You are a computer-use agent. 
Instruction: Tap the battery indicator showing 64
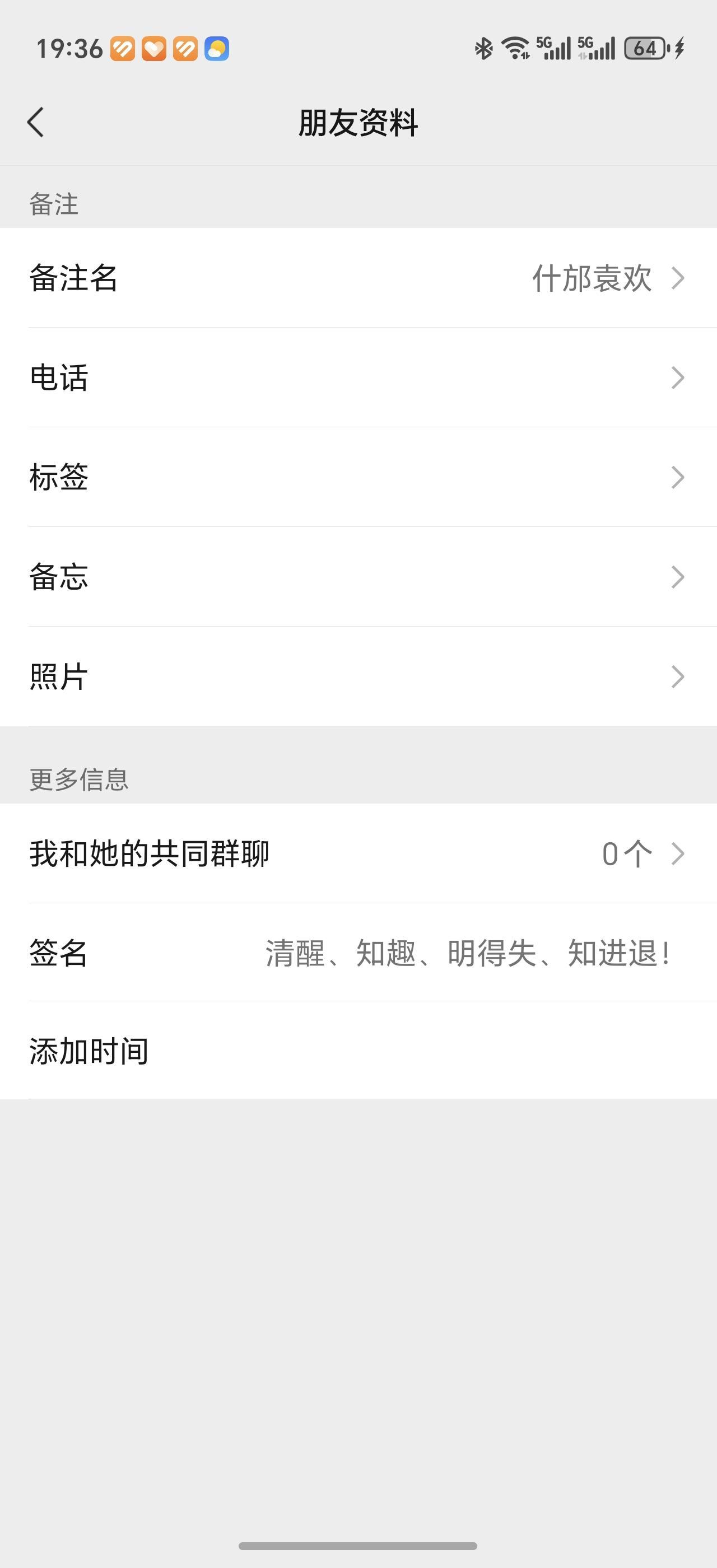pos(645,48)
